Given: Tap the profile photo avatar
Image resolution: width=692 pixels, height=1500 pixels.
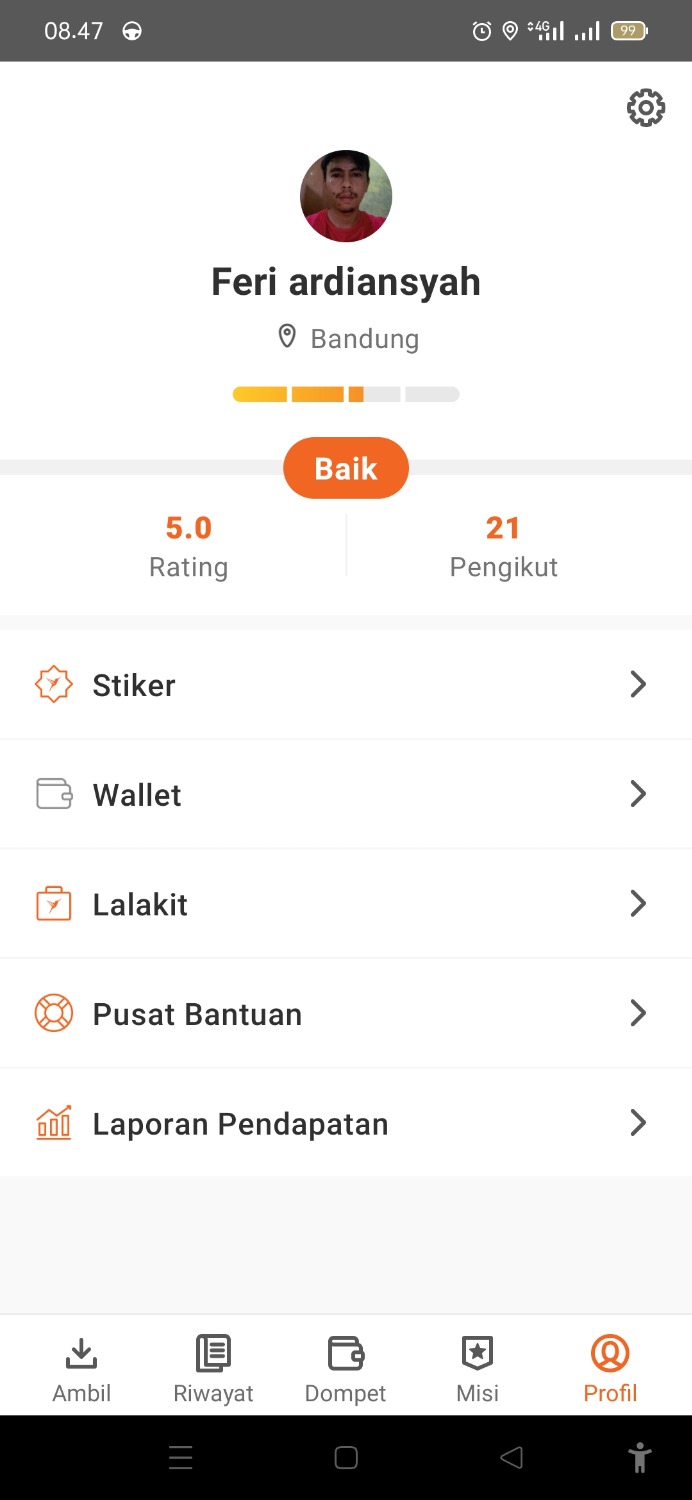Looking at the screenshot, I should click(346, 196).
